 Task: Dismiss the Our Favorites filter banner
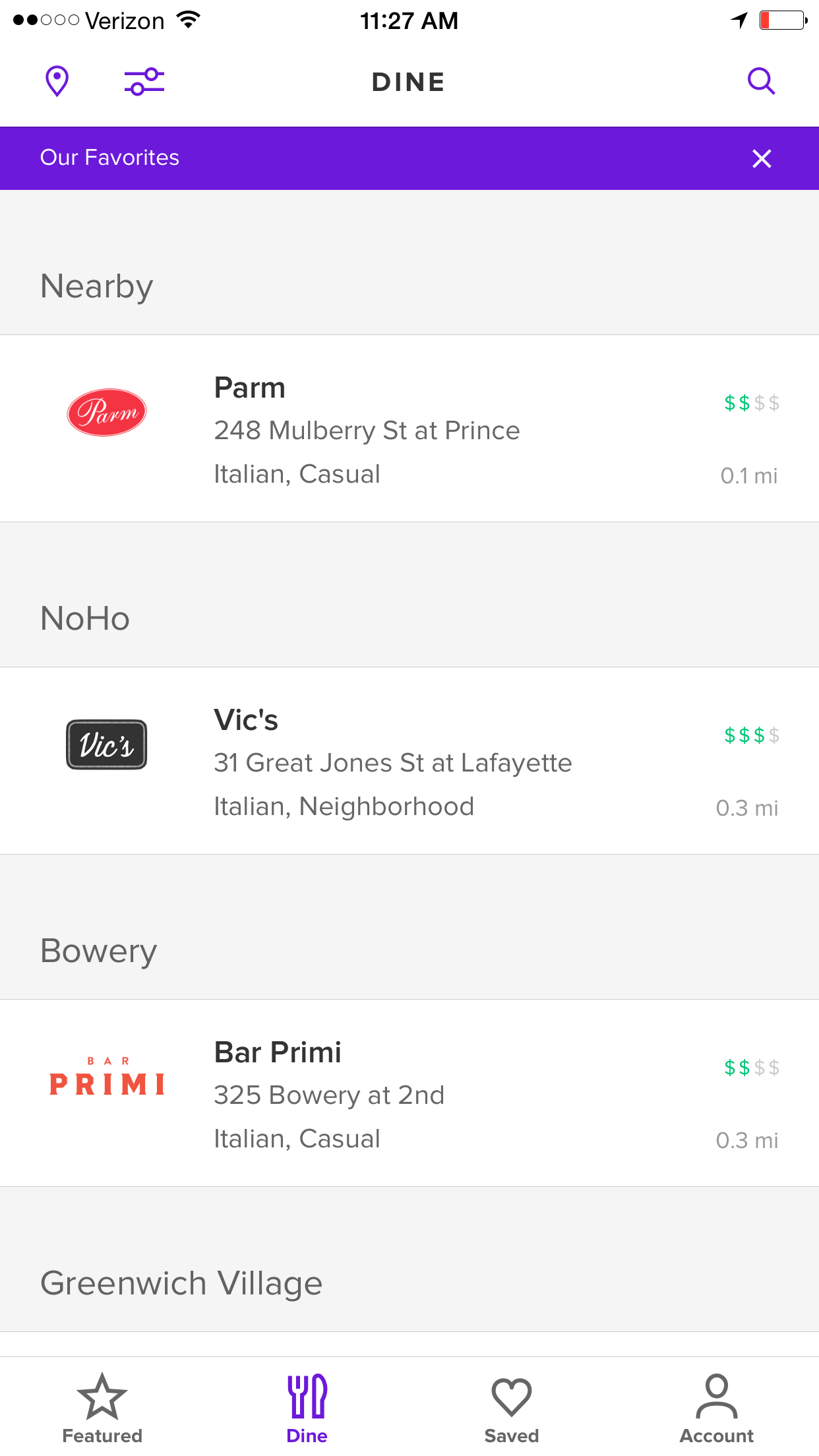pos(762,158)
